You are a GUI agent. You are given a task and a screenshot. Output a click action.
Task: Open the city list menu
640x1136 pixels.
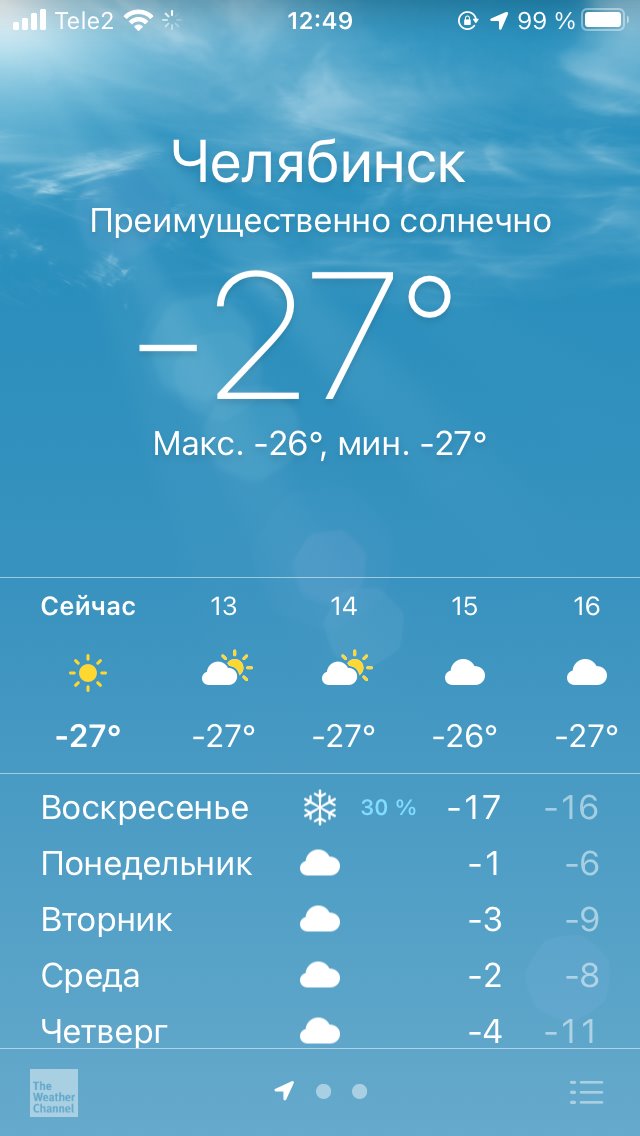(586, 1092)
